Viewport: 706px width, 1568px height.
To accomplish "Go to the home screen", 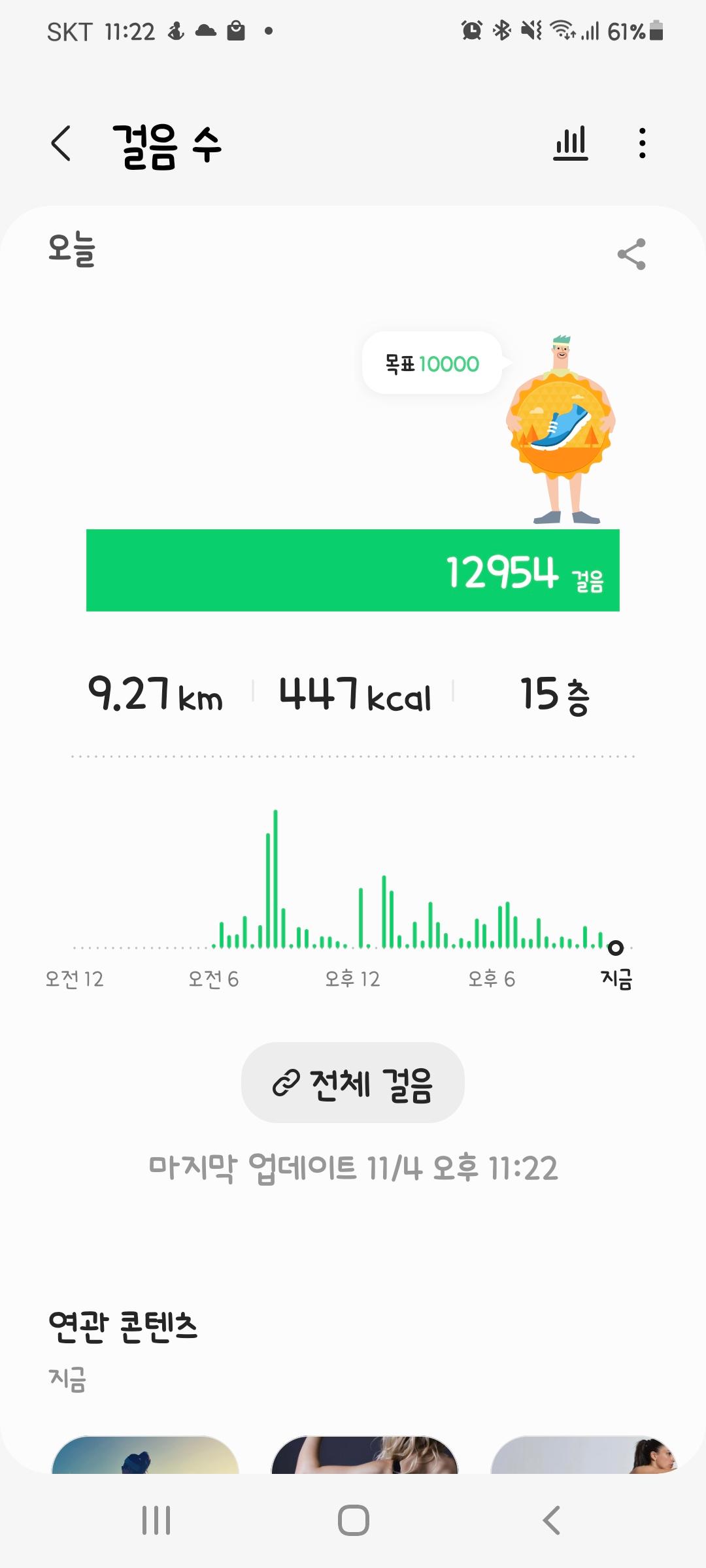I will (354, 1520).
